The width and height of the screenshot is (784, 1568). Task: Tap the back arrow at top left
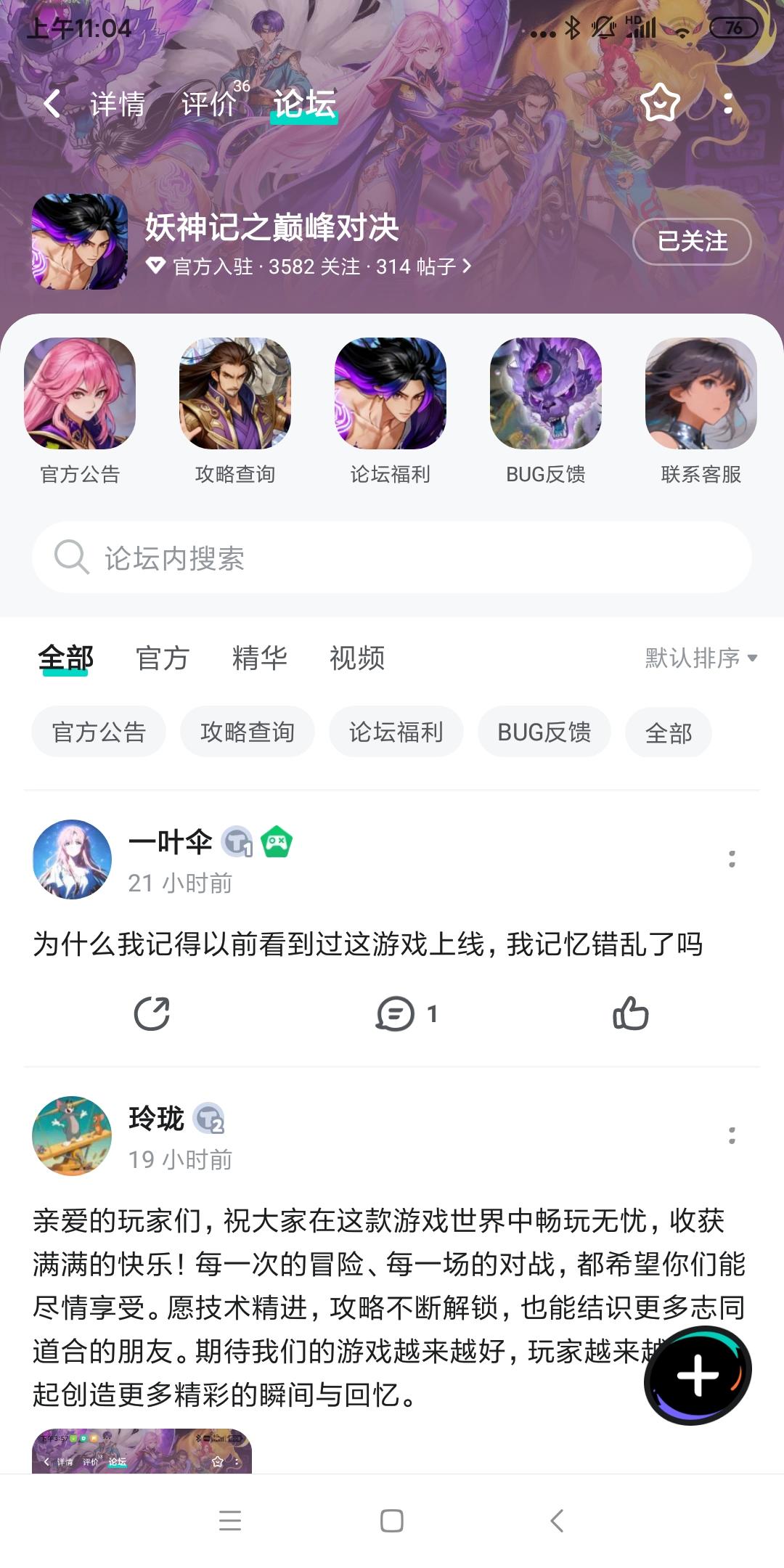(51, 103)
